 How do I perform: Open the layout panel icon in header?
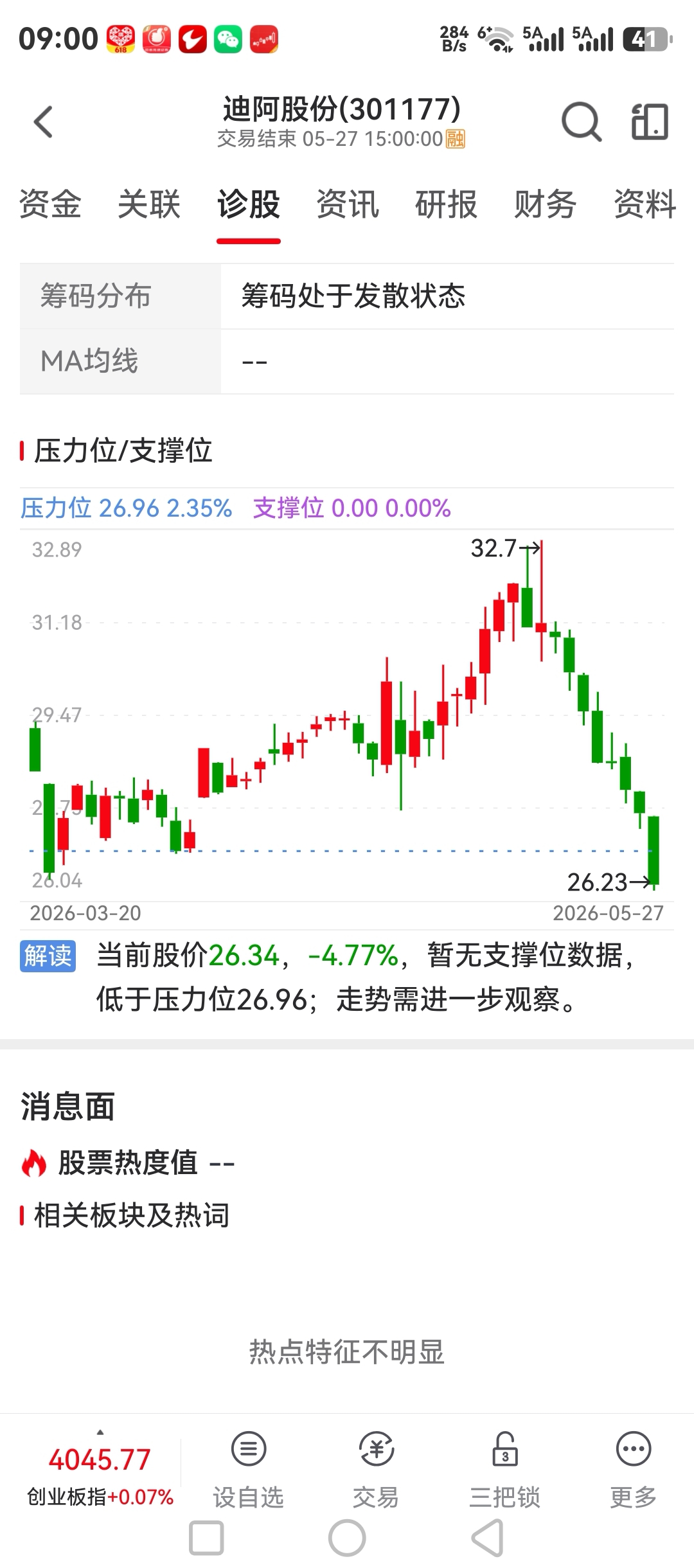click(650, 121)
